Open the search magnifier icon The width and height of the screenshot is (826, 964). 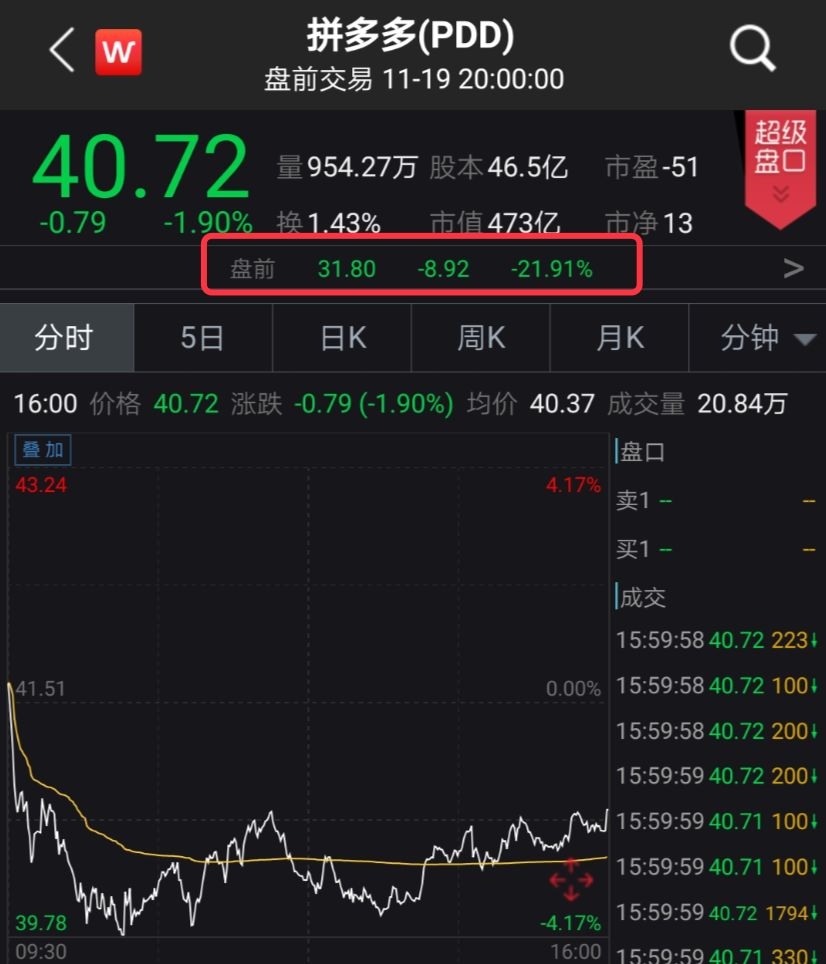pyautogui.click(x=752, y=48)
